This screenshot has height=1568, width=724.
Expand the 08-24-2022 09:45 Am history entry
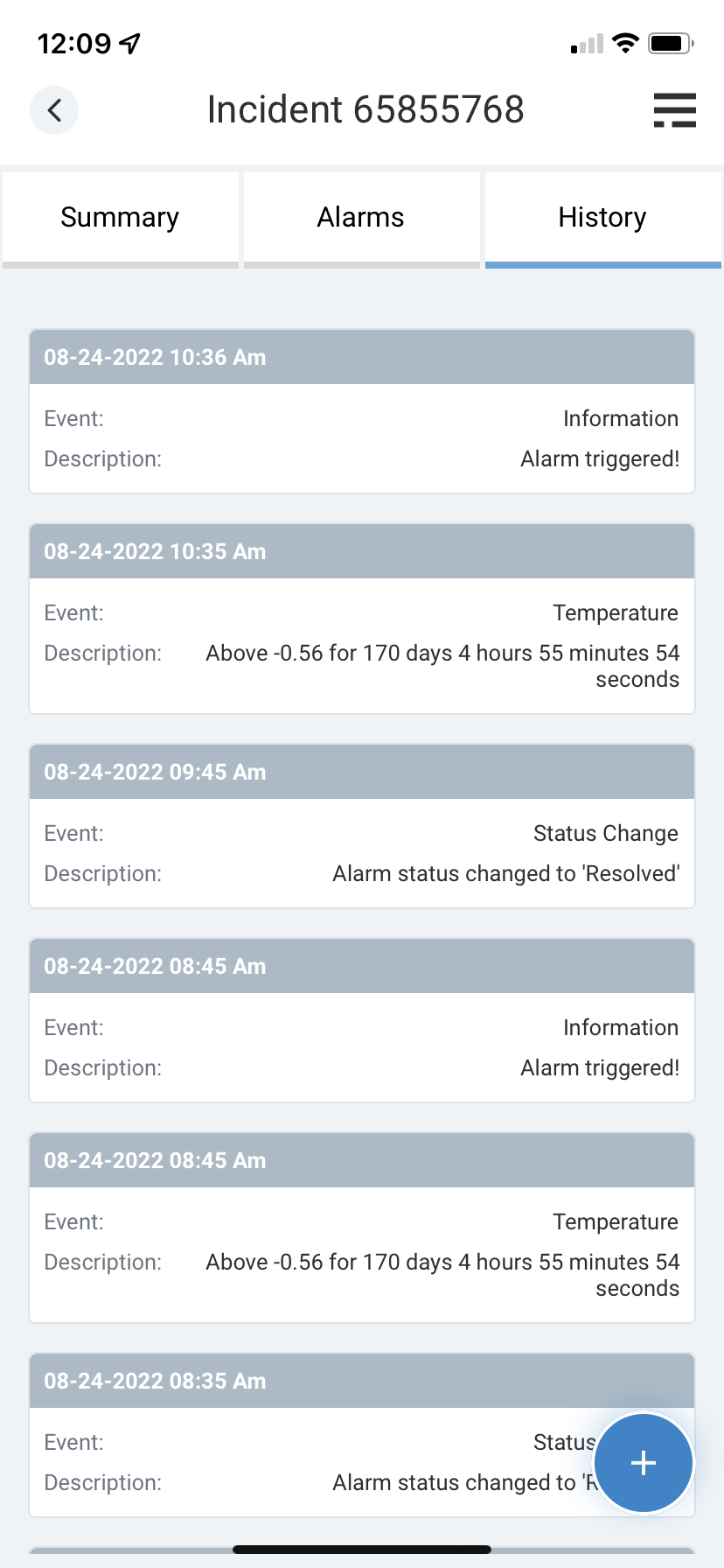(x=361, y=772)
